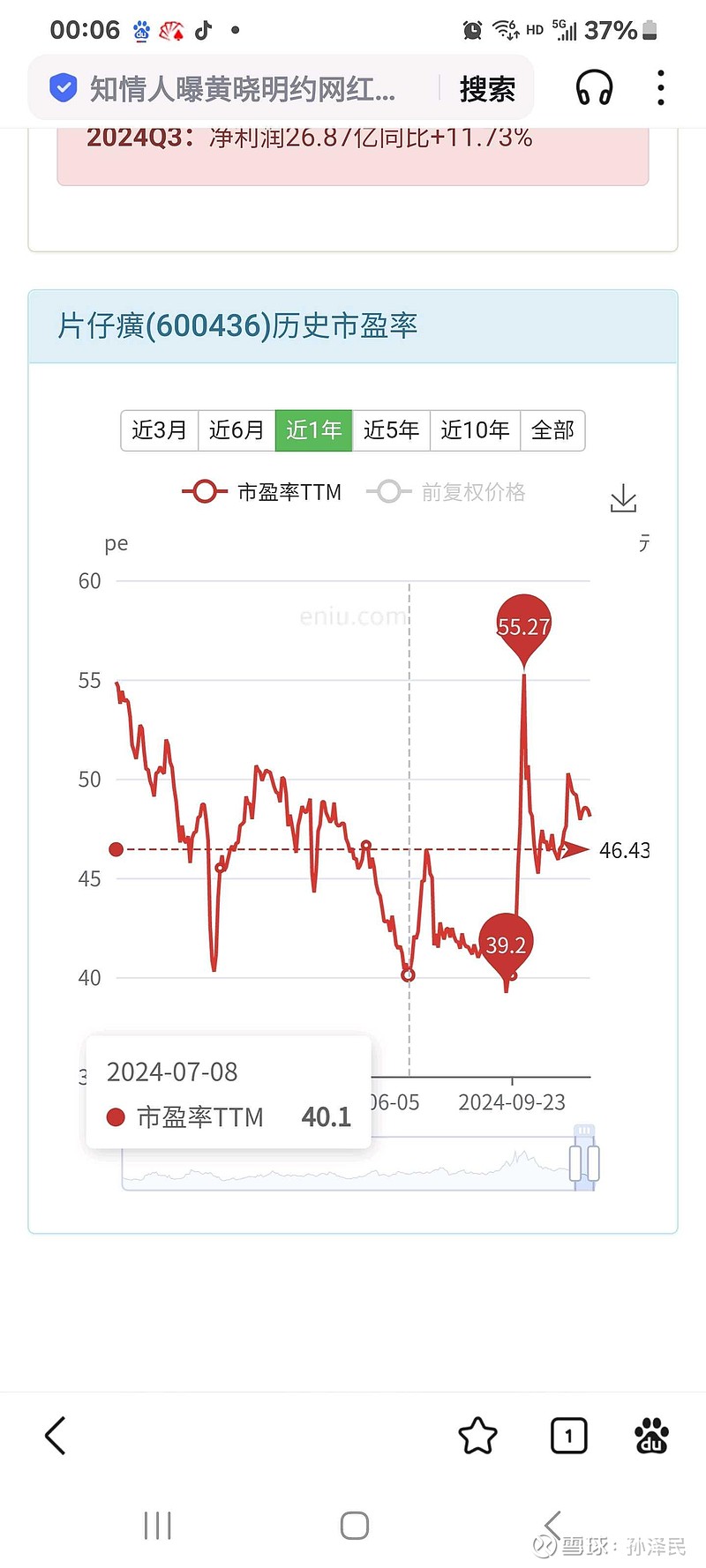Toggle the TikTok notification icon in status bar
706x1568 pixels.
click(205, 29)
